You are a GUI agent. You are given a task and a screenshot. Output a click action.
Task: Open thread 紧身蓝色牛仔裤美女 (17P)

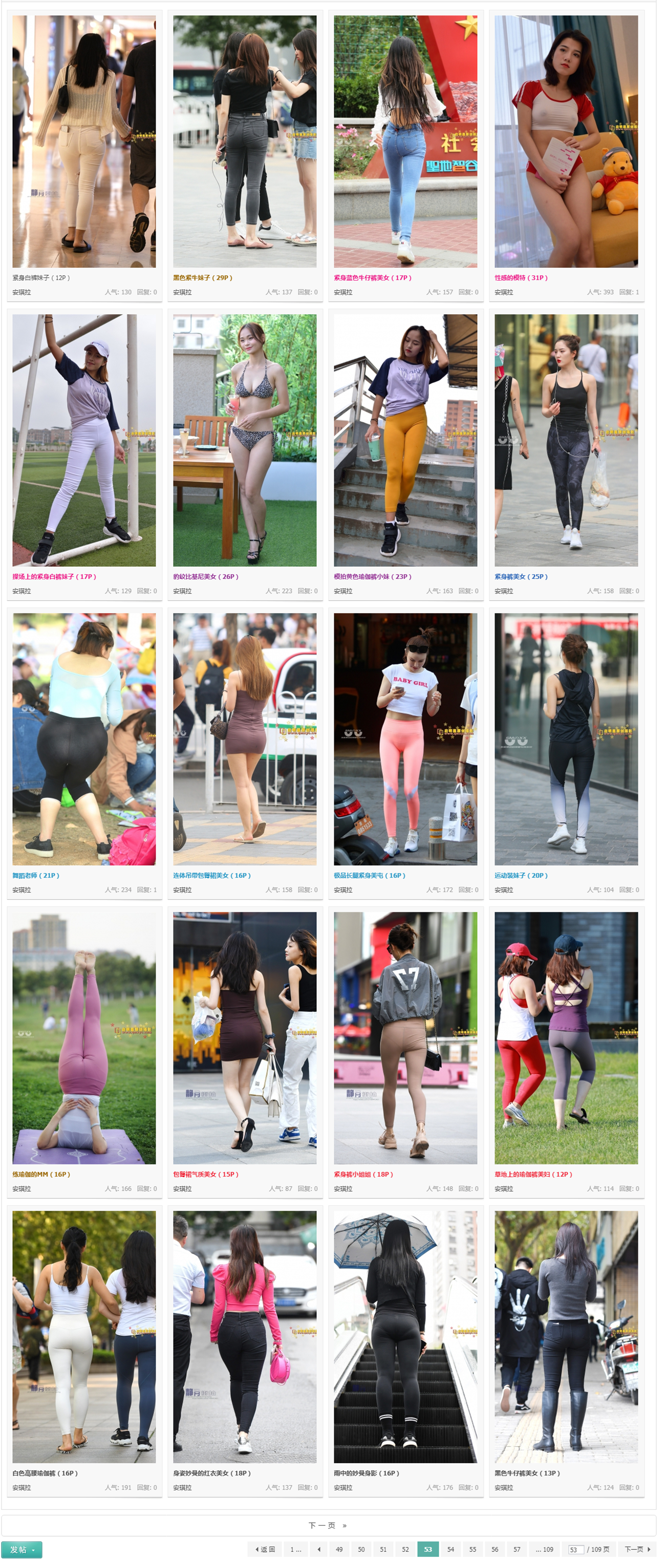pyautogui.click(x=372, y=277)
